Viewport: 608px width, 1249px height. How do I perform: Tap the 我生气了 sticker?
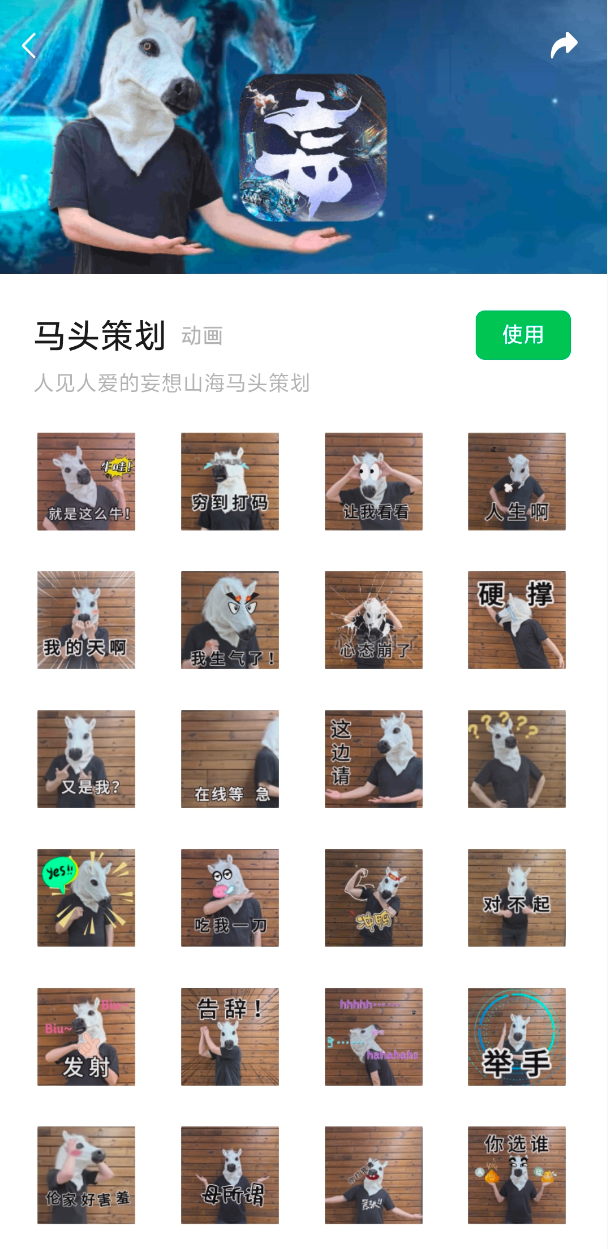point(230,620)
